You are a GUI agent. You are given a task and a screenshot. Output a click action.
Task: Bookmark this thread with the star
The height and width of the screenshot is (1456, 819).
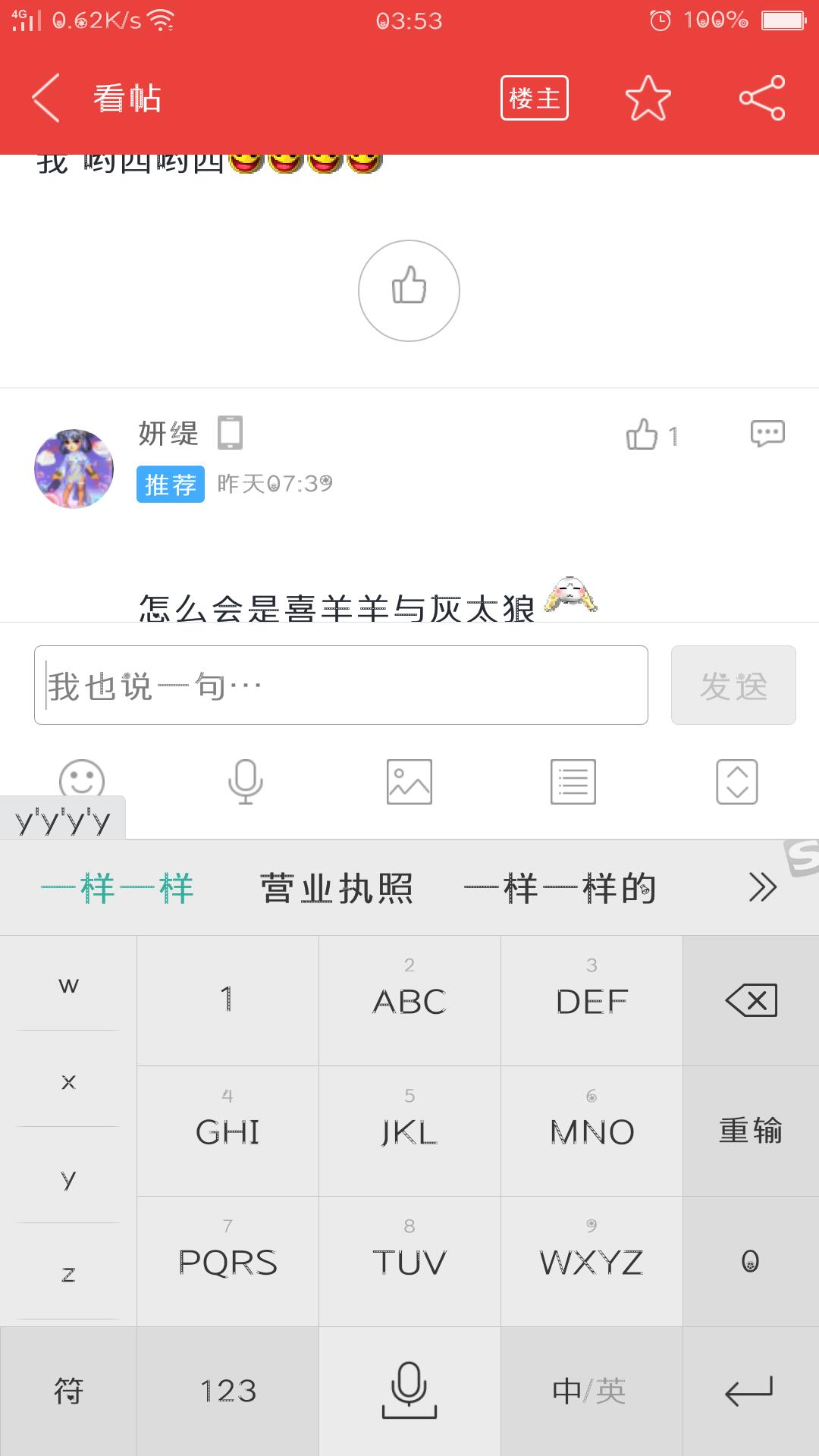tap(648, 99)
